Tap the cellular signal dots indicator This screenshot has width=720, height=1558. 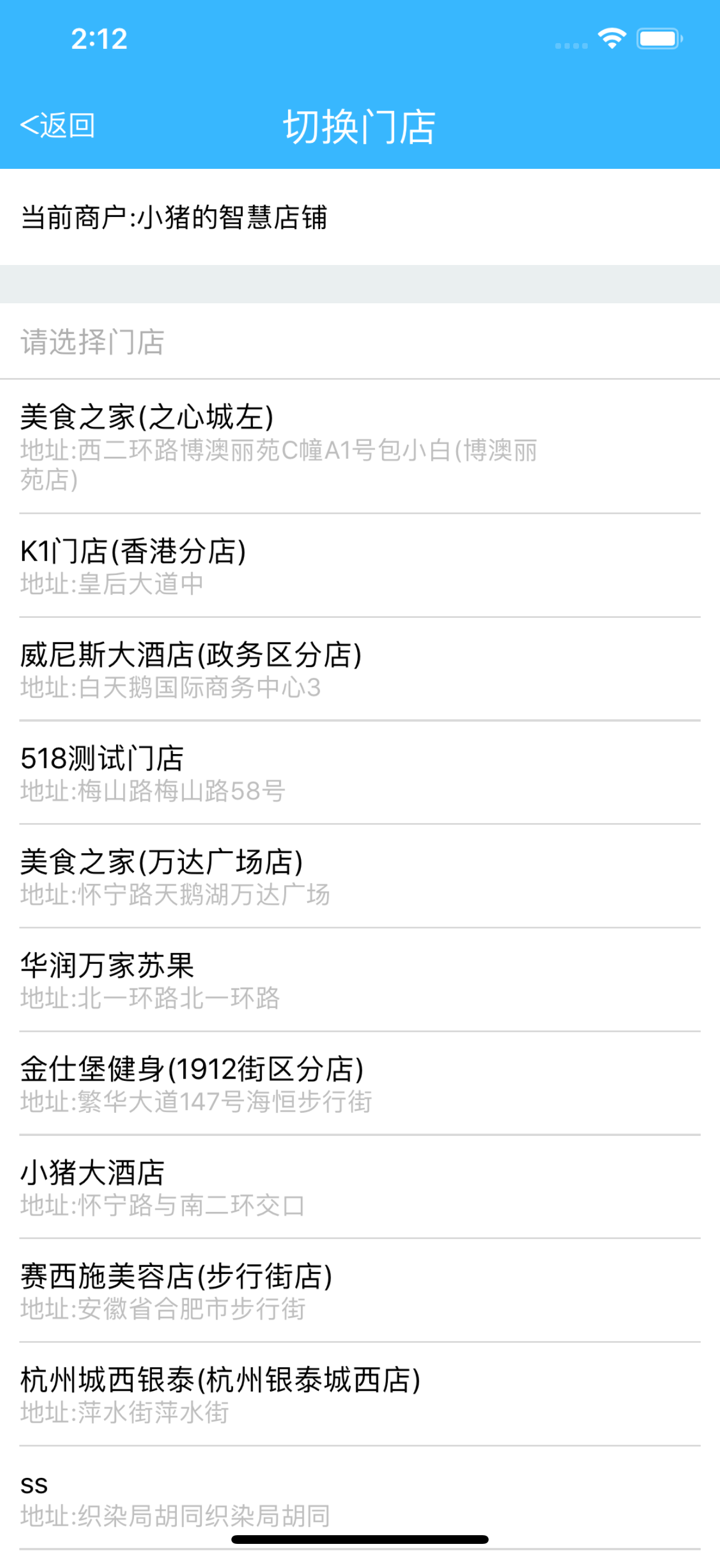tap(570, 44)
